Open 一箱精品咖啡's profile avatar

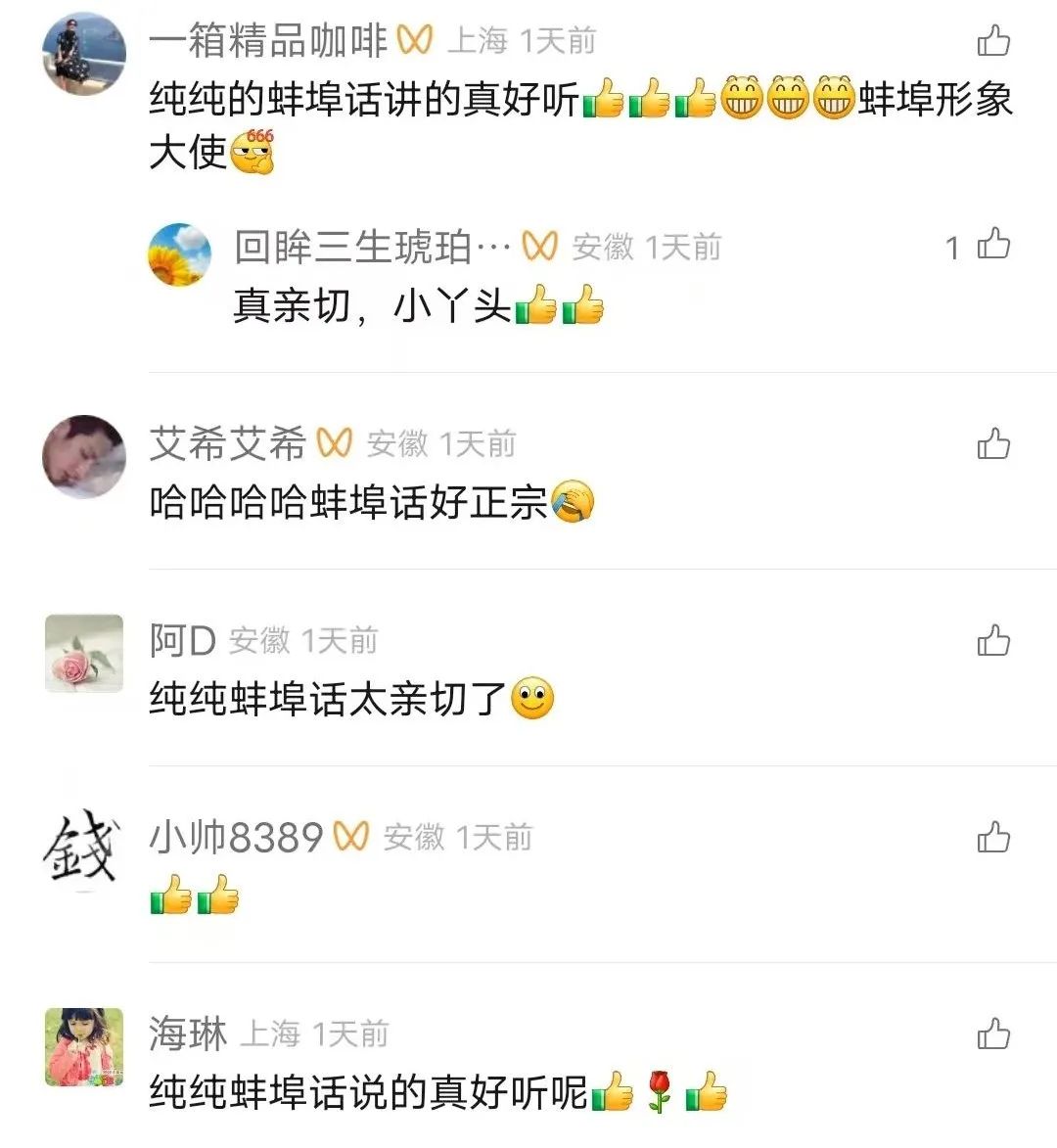coord(84,54)
